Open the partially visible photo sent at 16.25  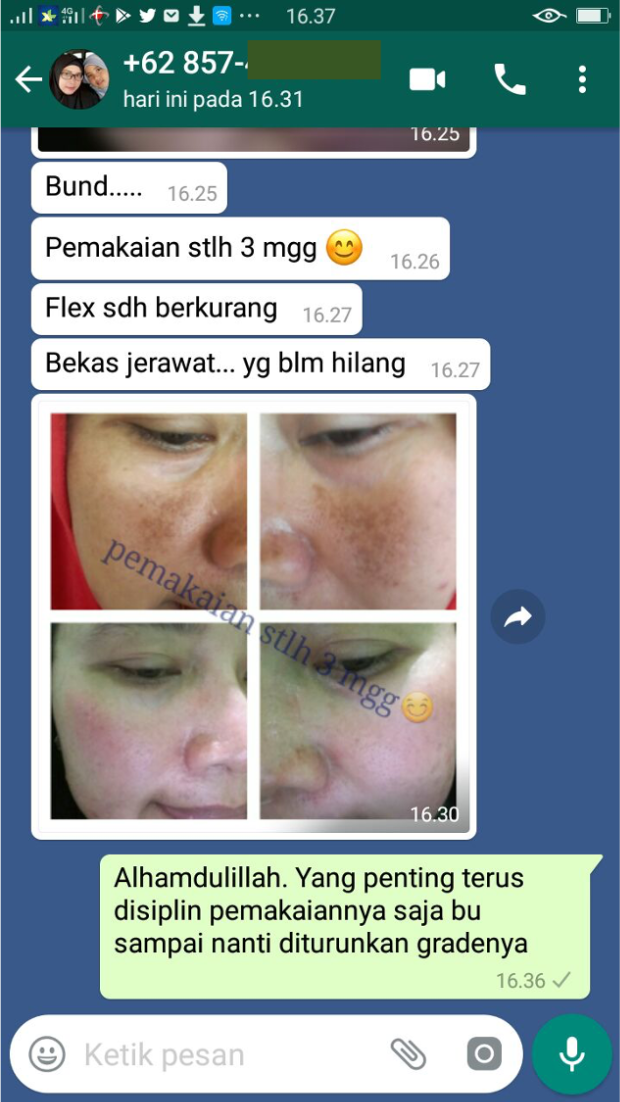coord(253,140)
